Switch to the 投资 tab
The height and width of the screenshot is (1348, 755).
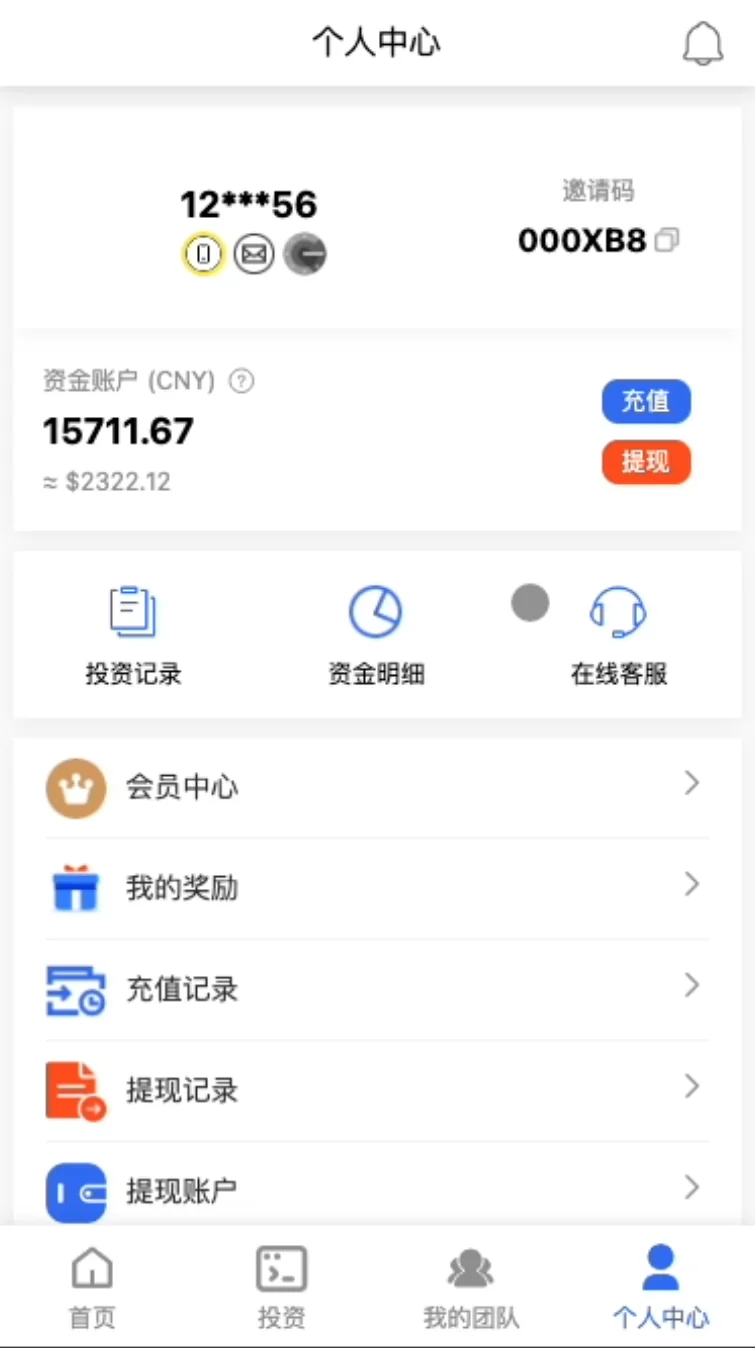[x=281, y=1287]
